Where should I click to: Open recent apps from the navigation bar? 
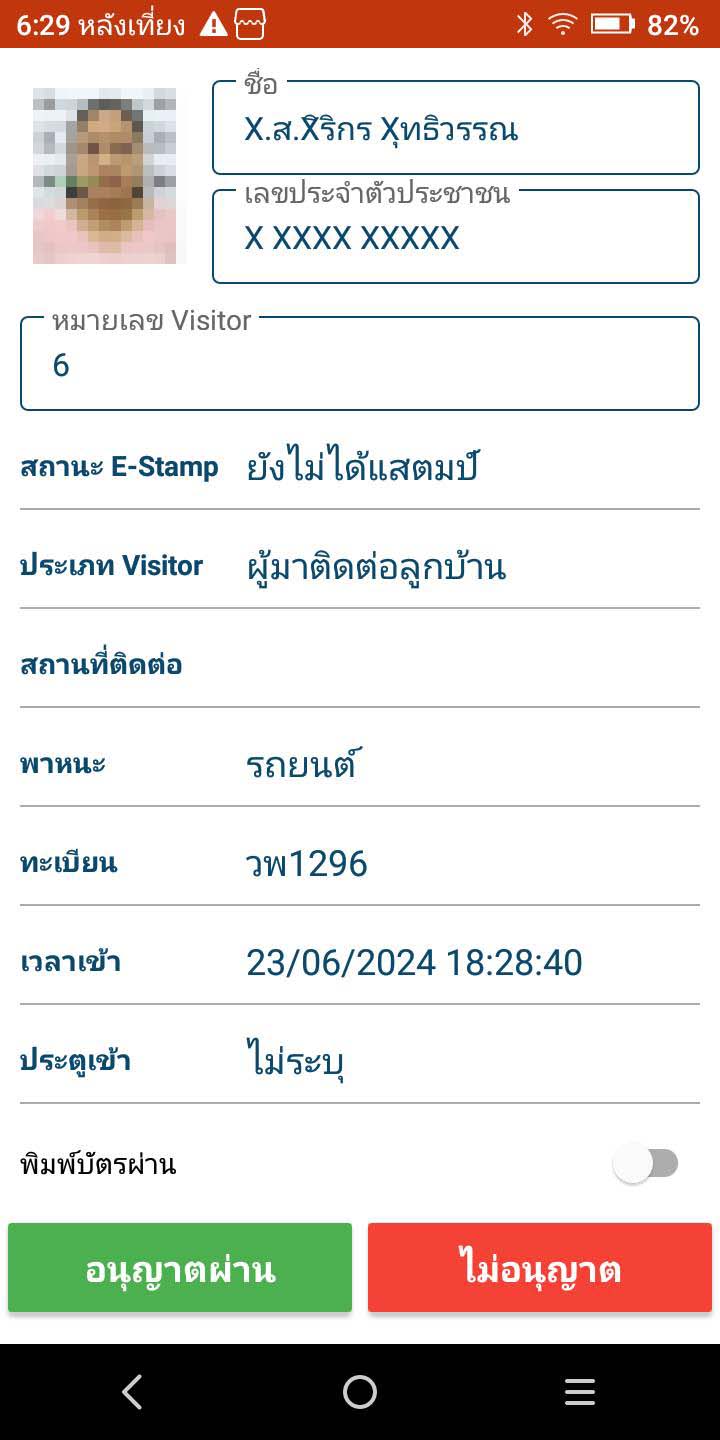click(x=580, y=1392)
